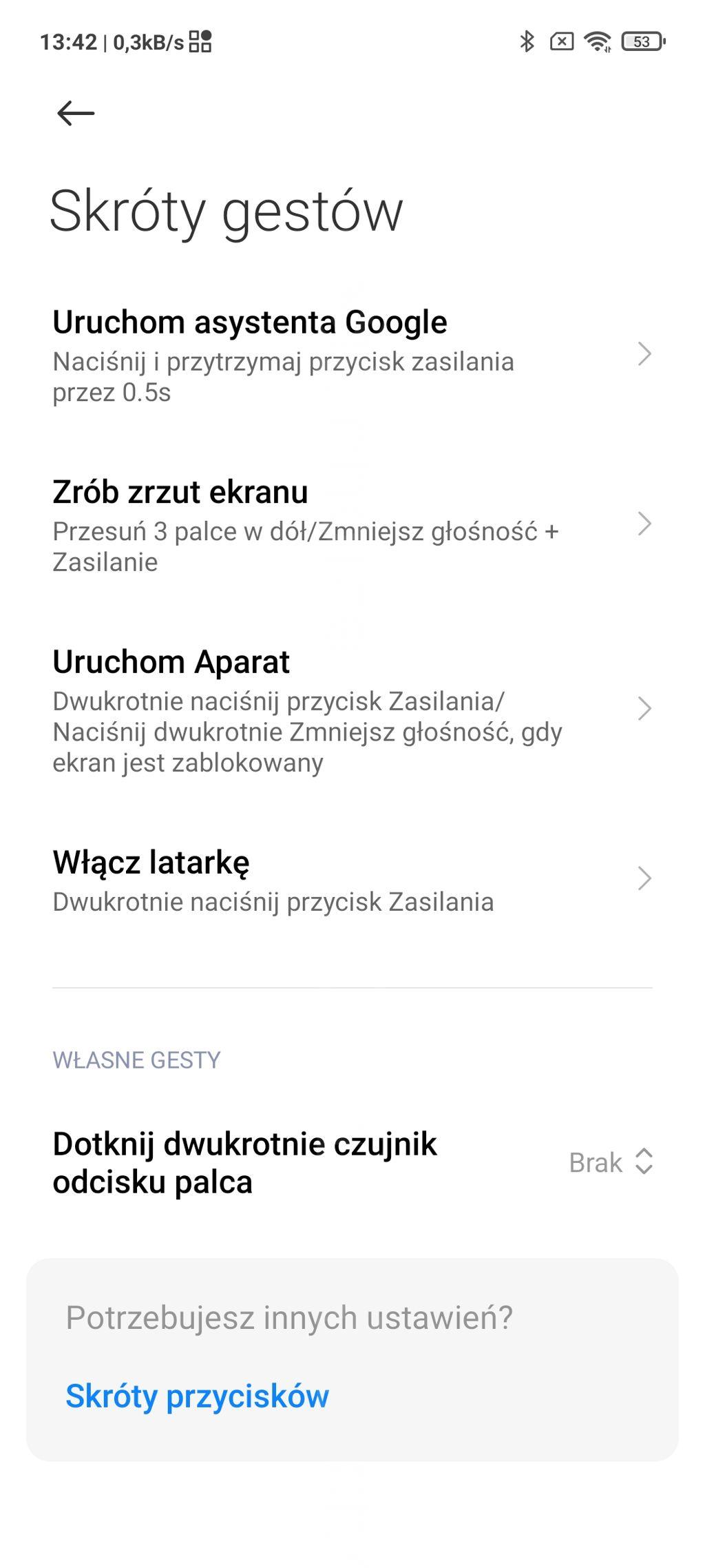The width and height of the screenshot is (705, 1568).
Task: Open the Skróty przycisków link
Action: click(x=197, y=1396)
